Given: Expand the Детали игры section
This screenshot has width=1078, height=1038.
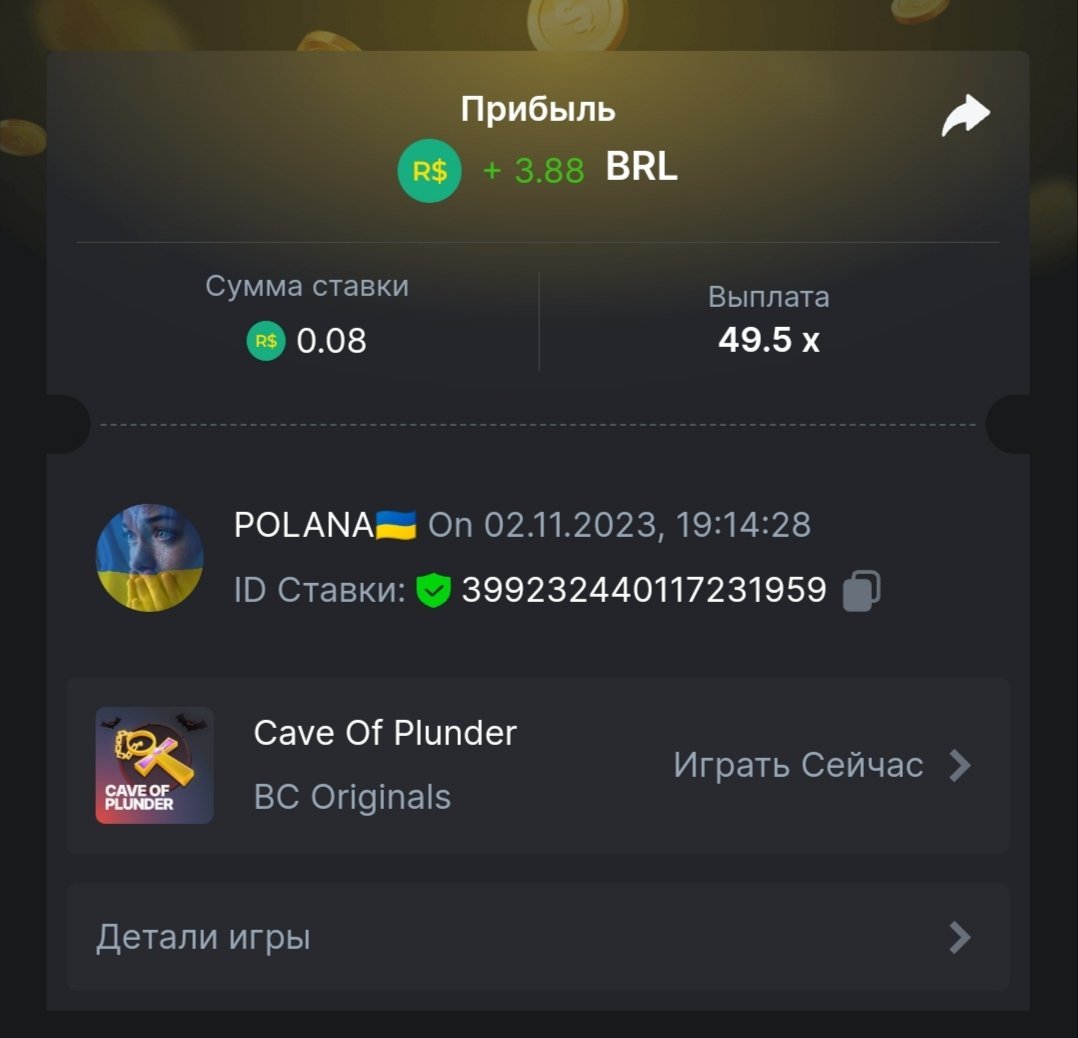Looking at the screenshot, I should pos(537,937).
